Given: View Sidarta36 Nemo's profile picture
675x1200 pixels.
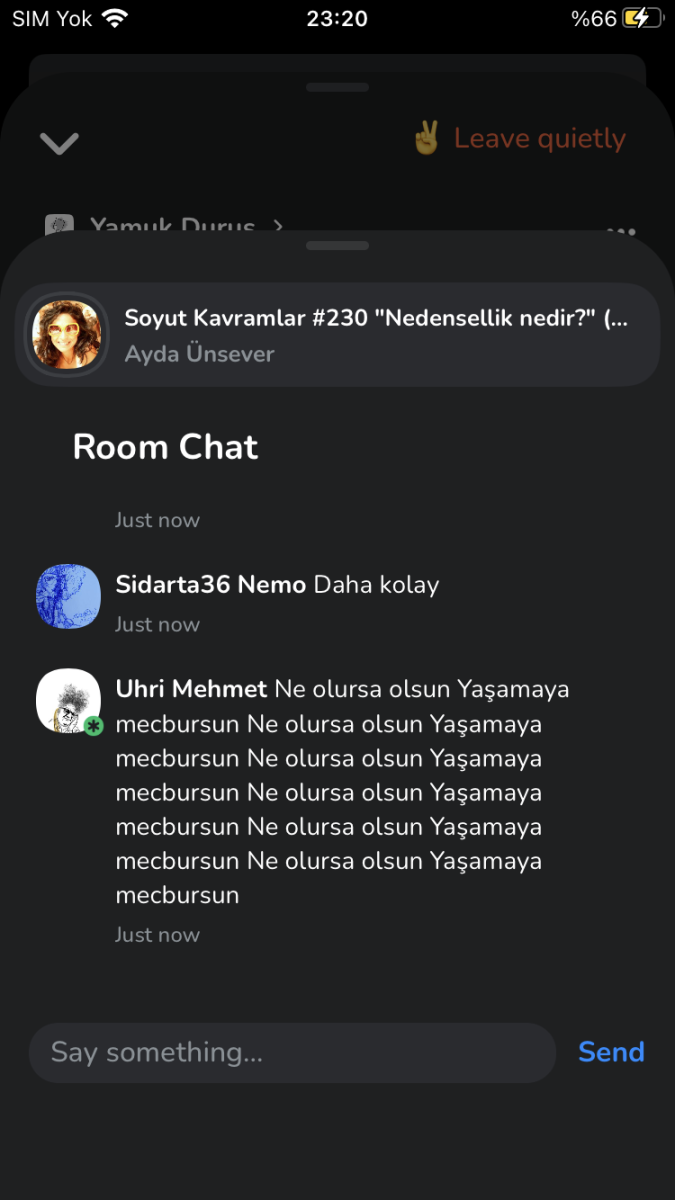Looking at the screenshot, I should click(68, 597).
